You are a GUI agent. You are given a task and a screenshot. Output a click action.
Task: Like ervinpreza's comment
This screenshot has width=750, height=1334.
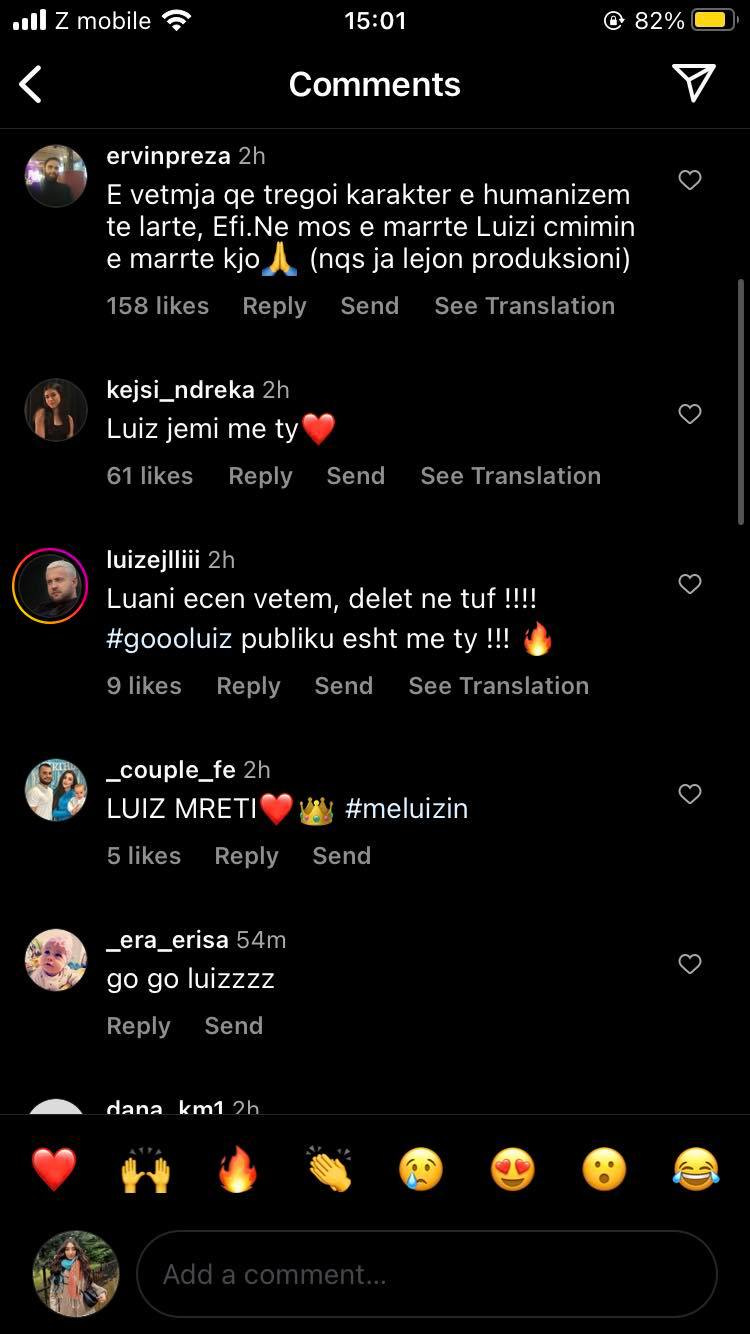(690, 180)
